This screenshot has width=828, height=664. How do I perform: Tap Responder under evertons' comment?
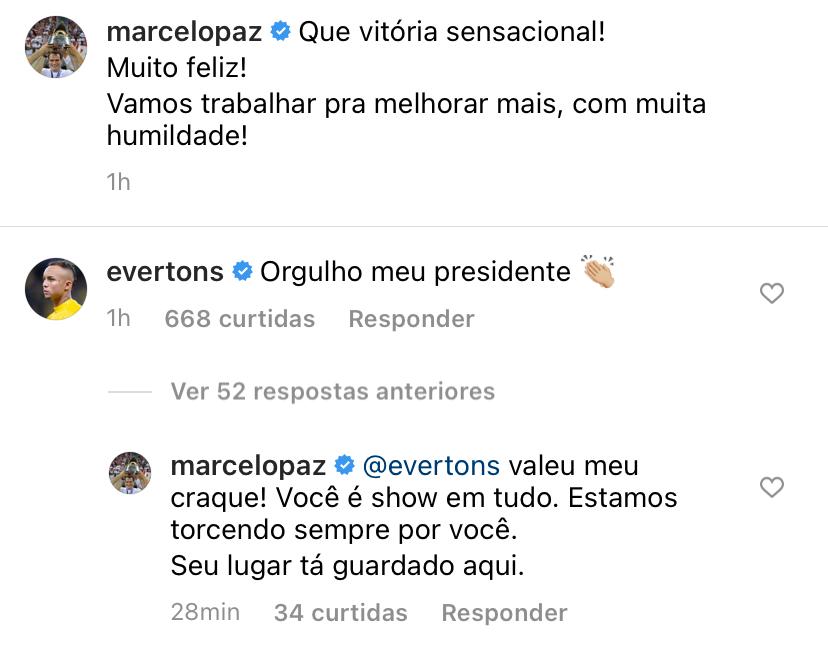point(411,319)
